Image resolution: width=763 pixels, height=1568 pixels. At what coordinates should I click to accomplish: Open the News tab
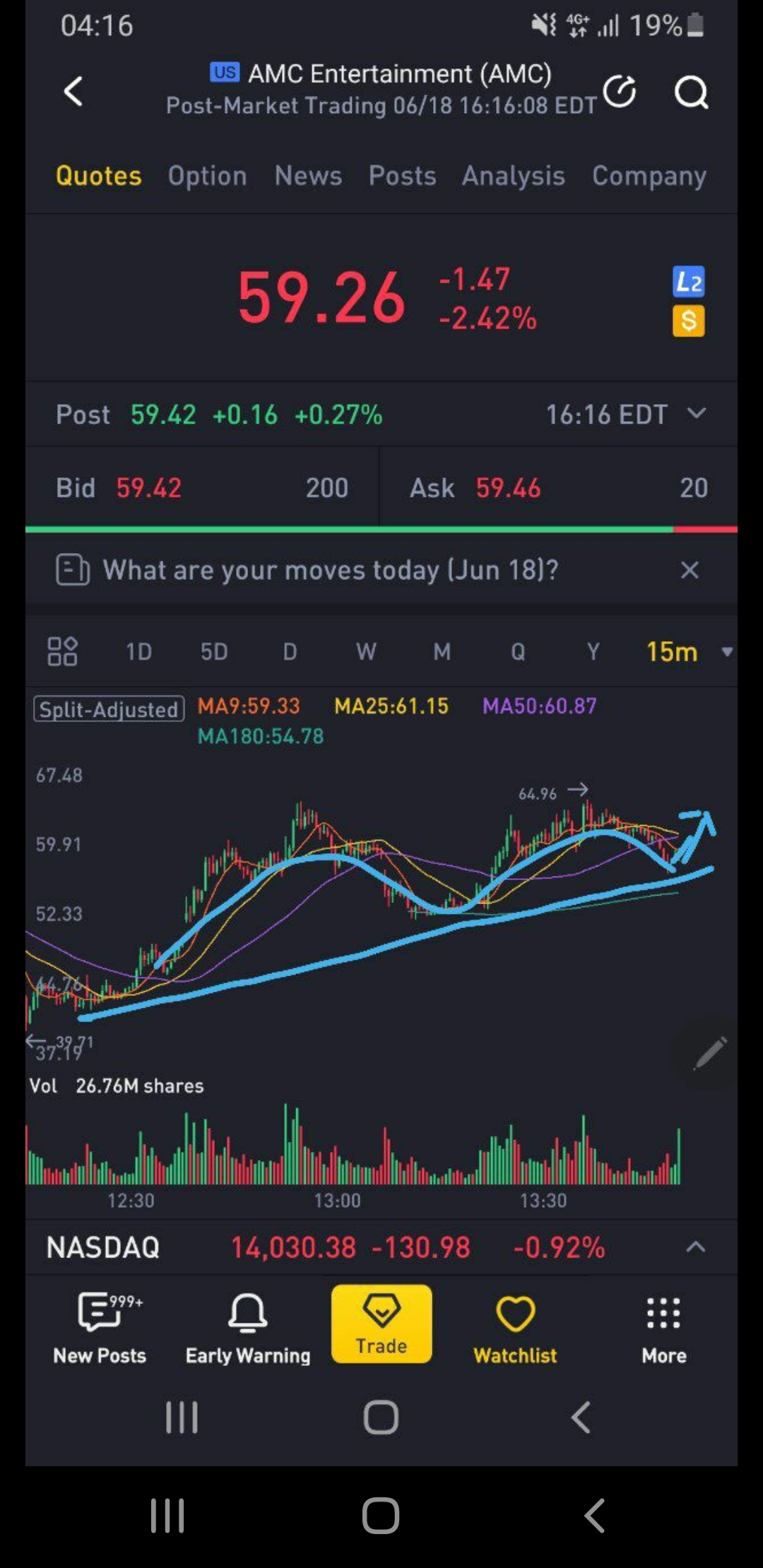click(308, 176)
